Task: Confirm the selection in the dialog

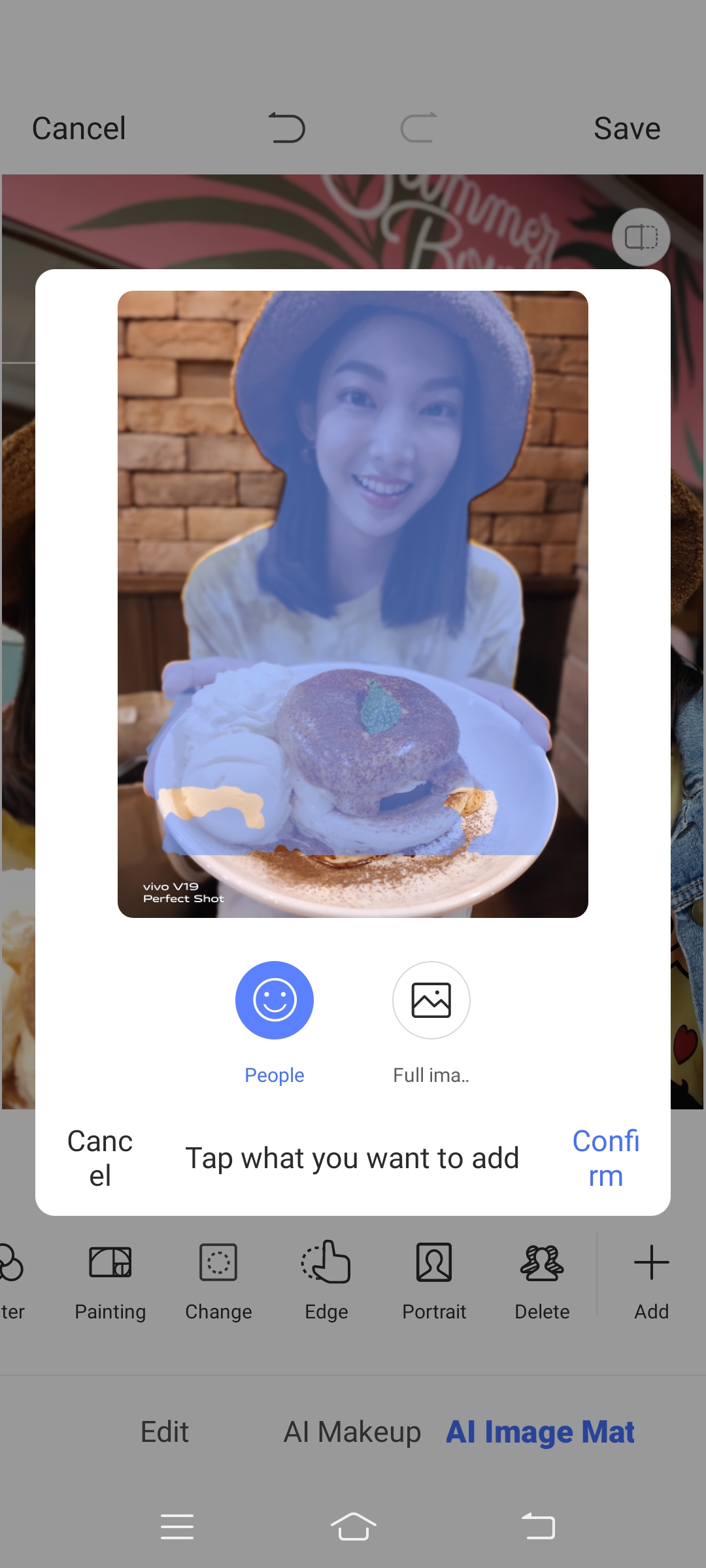Action: pos(605,1158)
